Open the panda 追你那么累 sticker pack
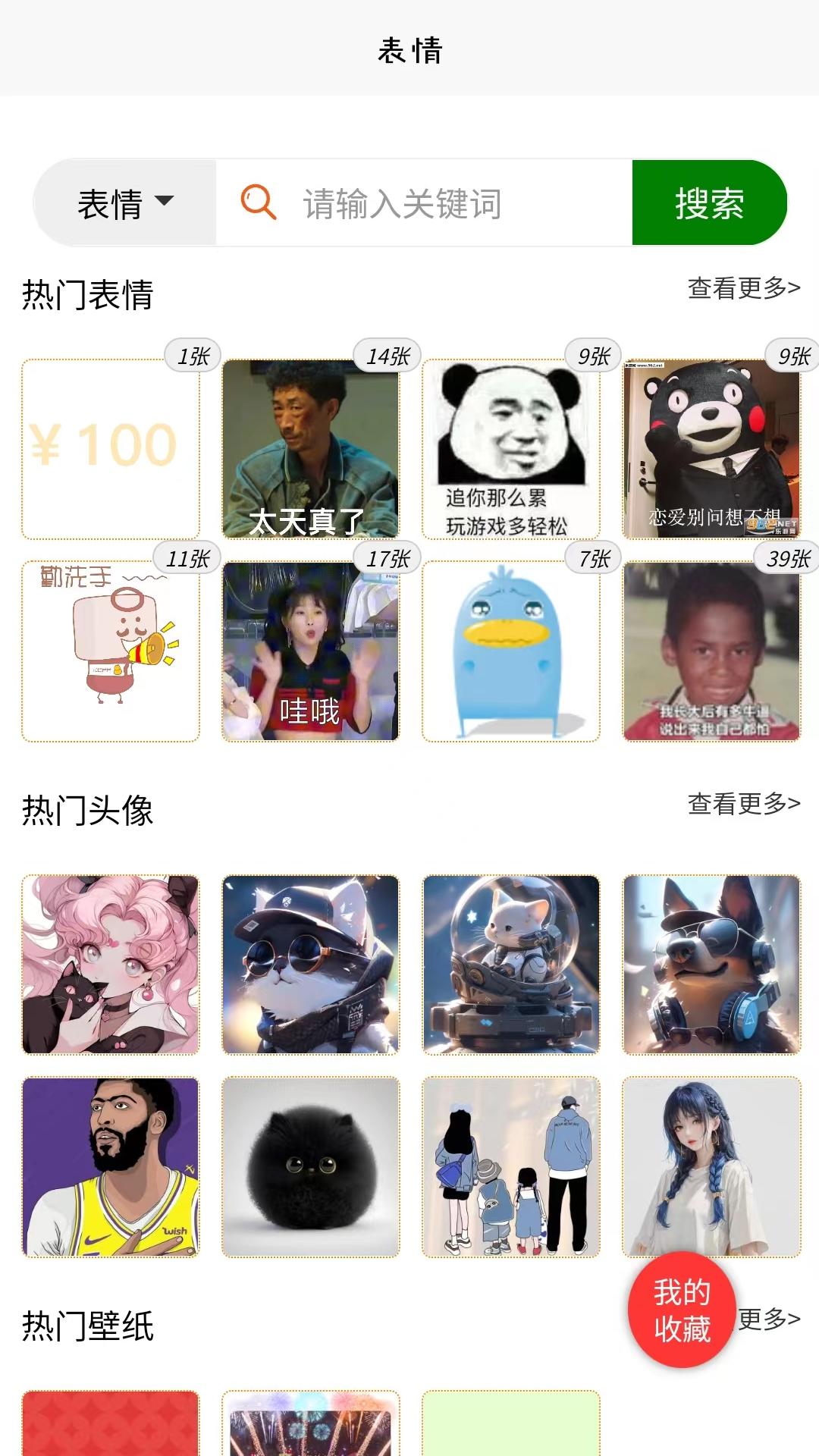819x1456 pixels. pyautogui.click(x=510, y=449)
